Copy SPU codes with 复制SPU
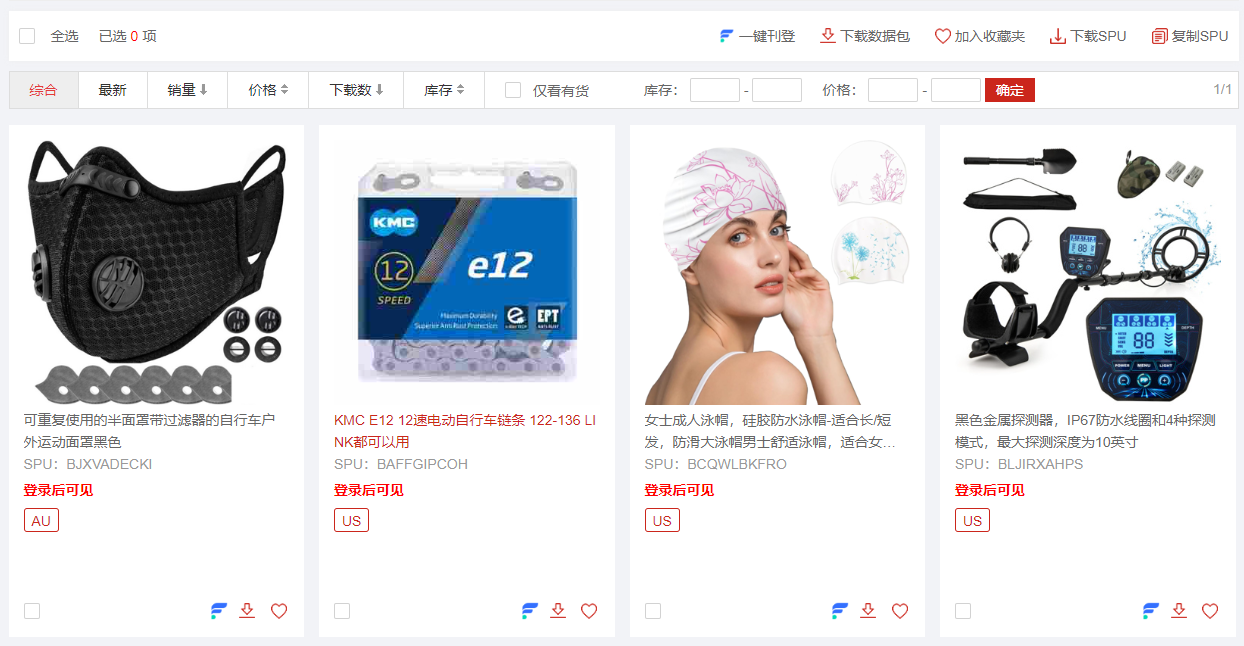 coord(1190,36)
